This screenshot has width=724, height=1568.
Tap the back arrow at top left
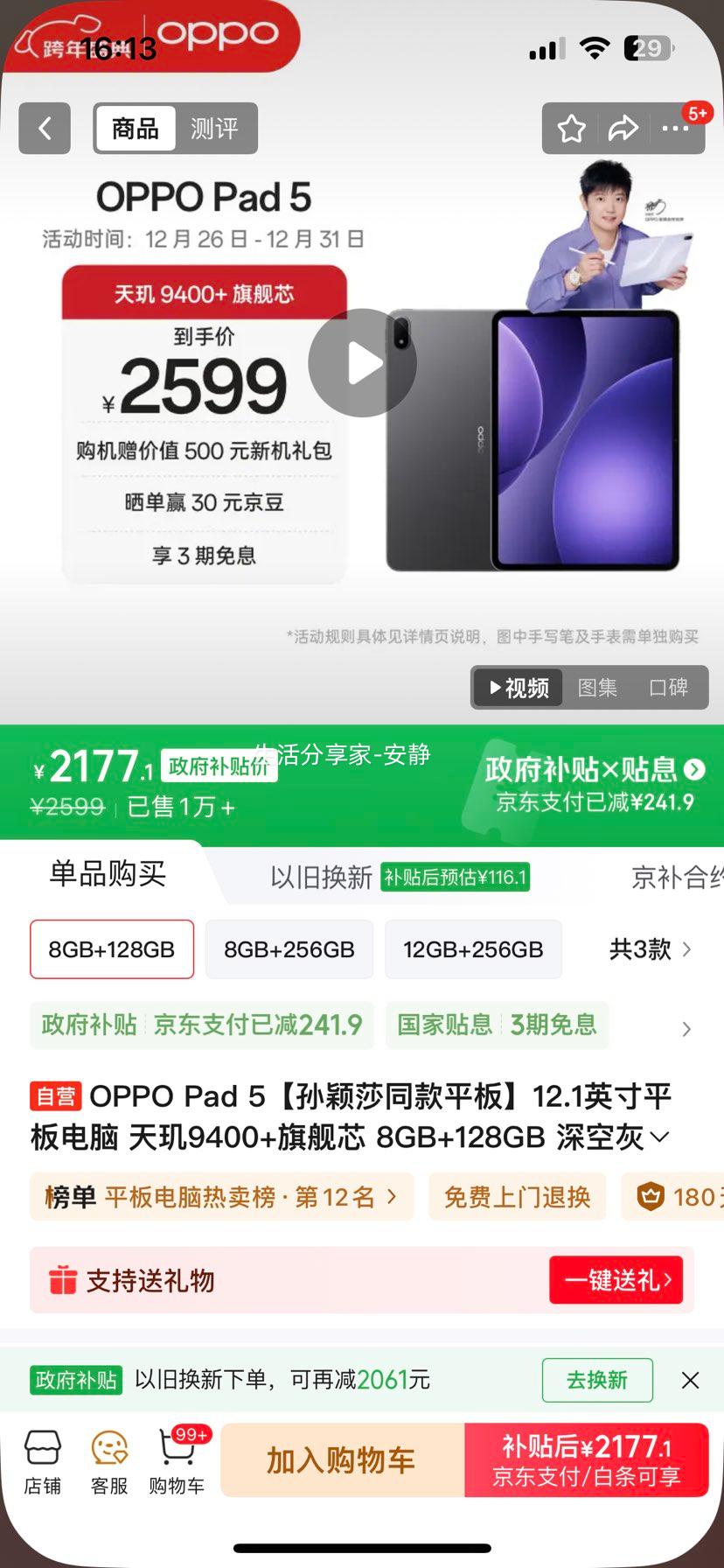tap(44, 128)
